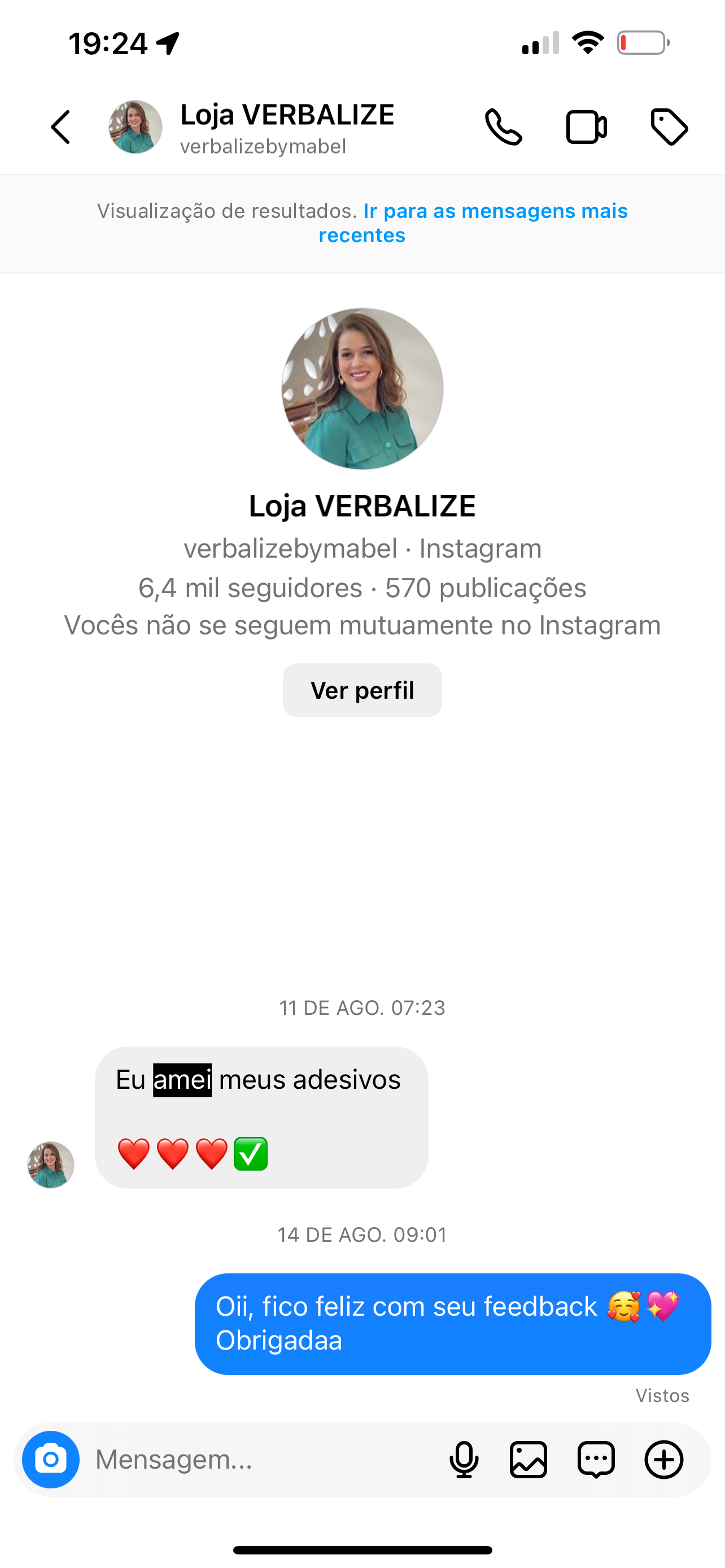Go back from the Loja VERBALIZE chat
The height and width of the screenshot is (1568, 725).
(60, 127)
